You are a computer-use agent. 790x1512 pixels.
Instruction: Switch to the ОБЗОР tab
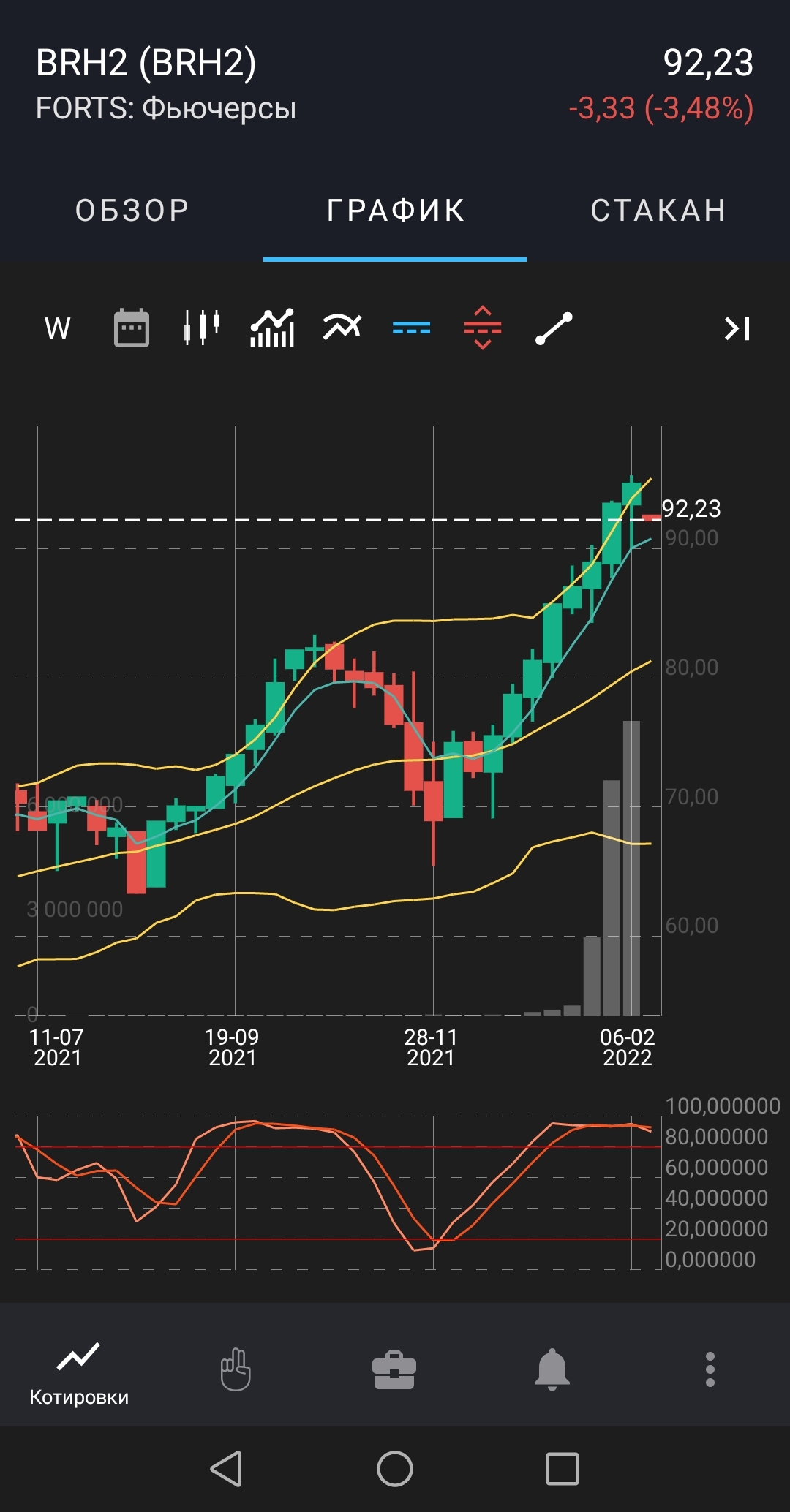[x=132, y=211]
